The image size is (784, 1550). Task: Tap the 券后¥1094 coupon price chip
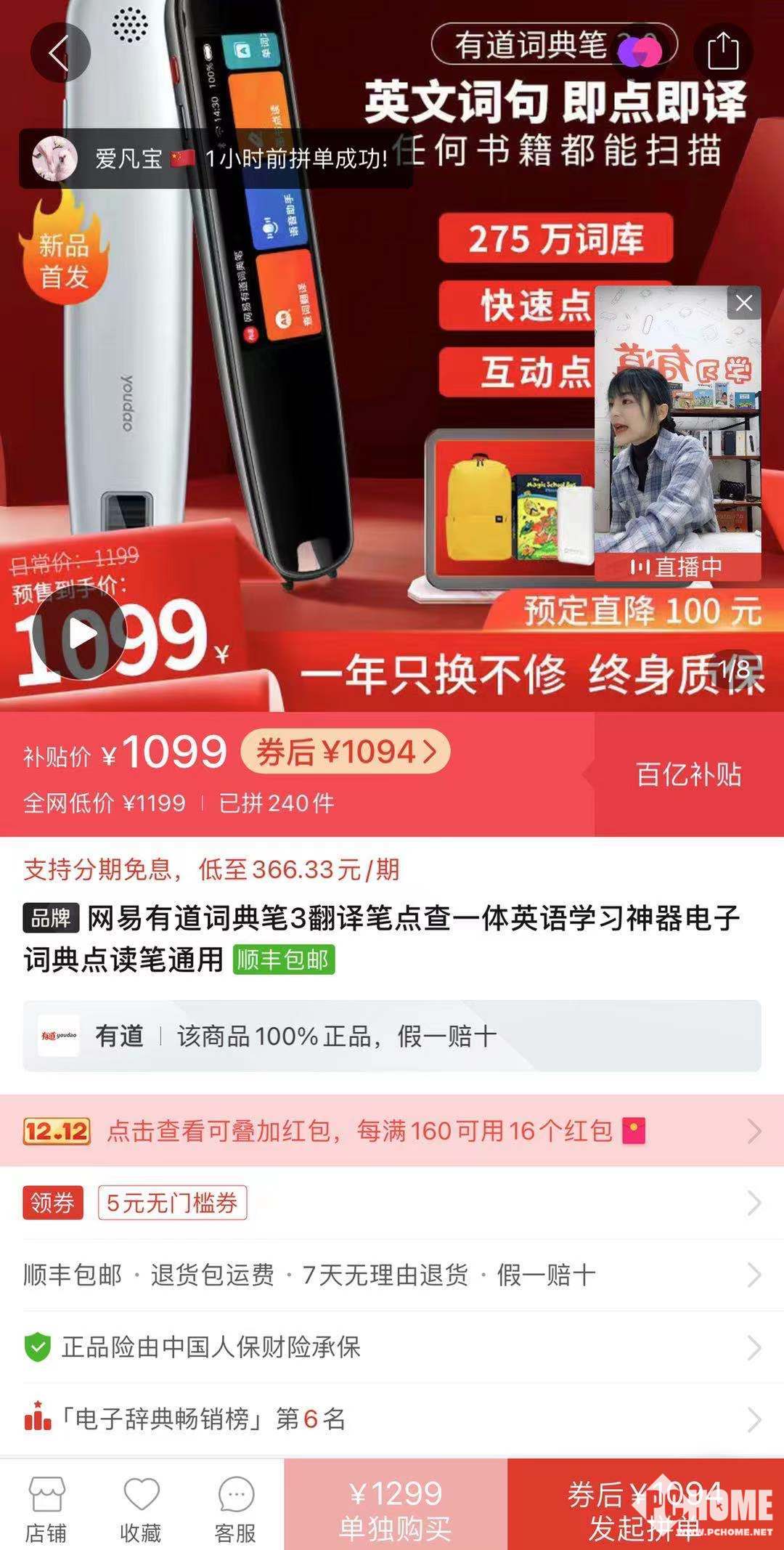346,752
